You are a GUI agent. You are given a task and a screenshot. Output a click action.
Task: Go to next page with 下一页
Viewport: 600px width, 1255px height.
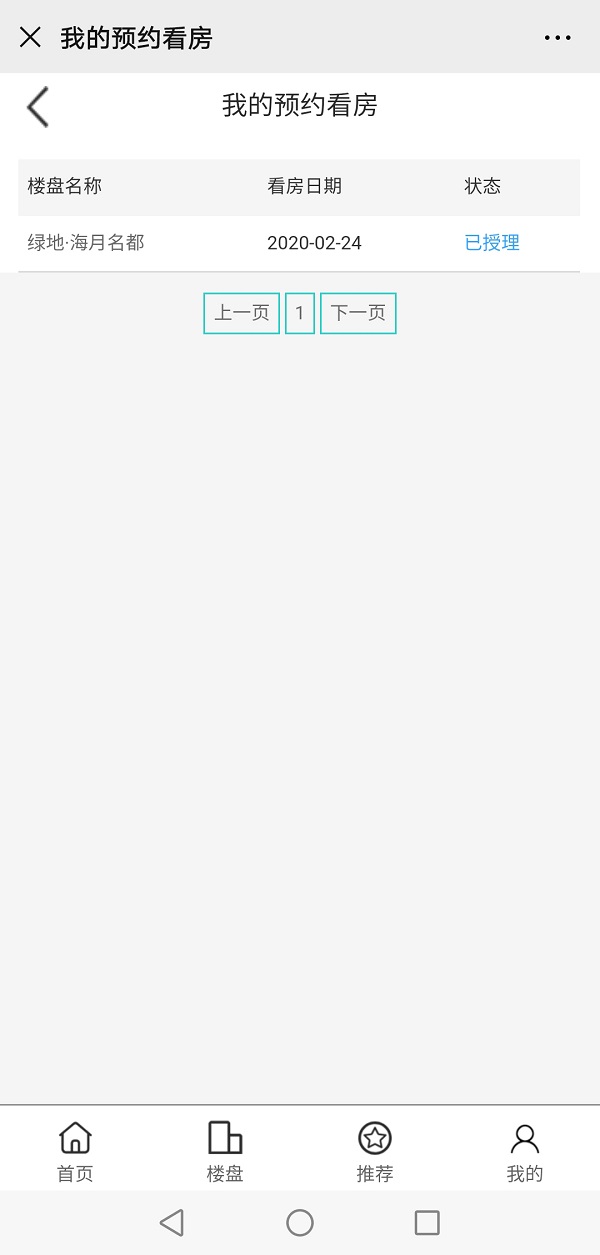[358, 313]
